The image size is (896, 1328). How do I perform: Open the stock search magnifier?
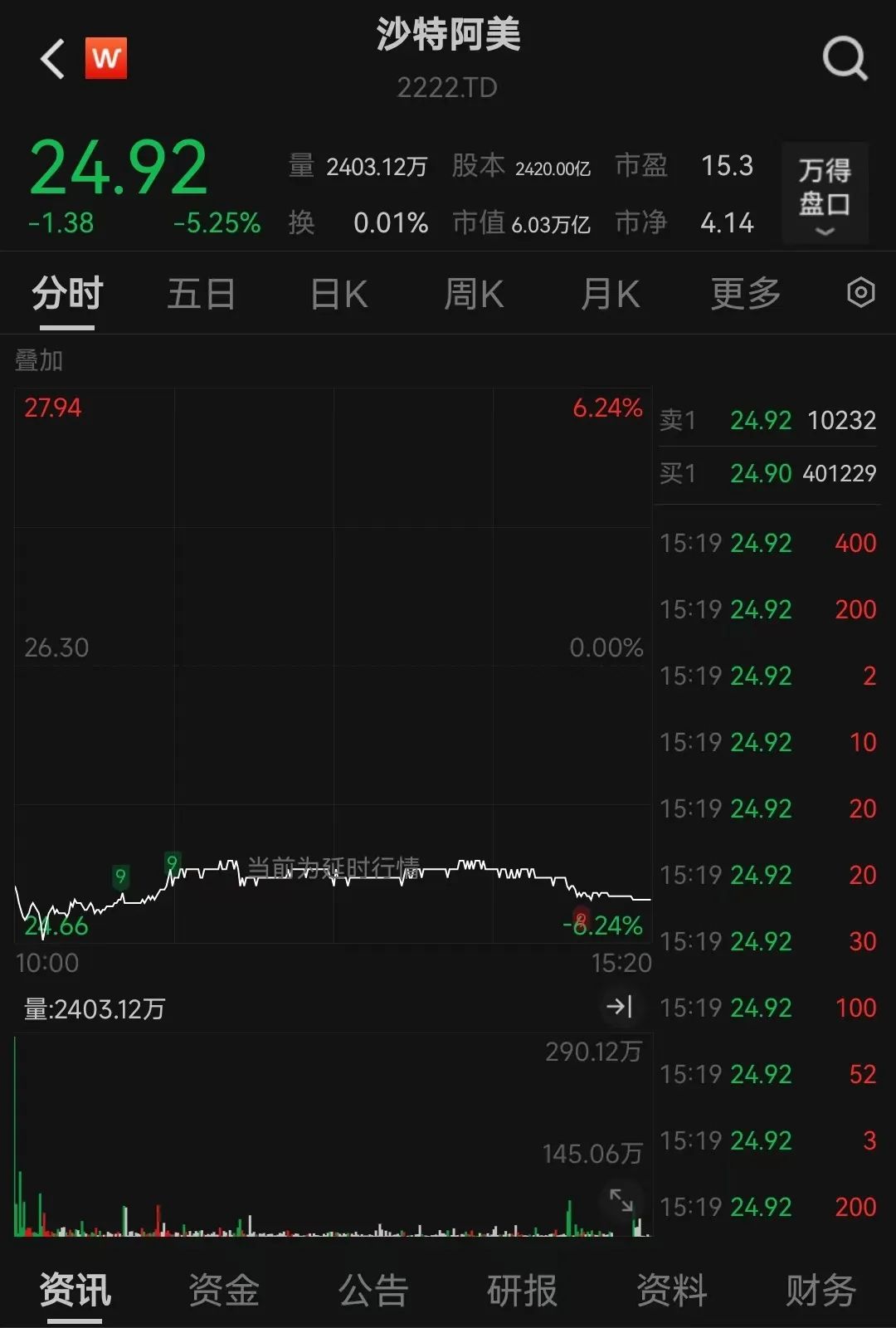point(845,58)
